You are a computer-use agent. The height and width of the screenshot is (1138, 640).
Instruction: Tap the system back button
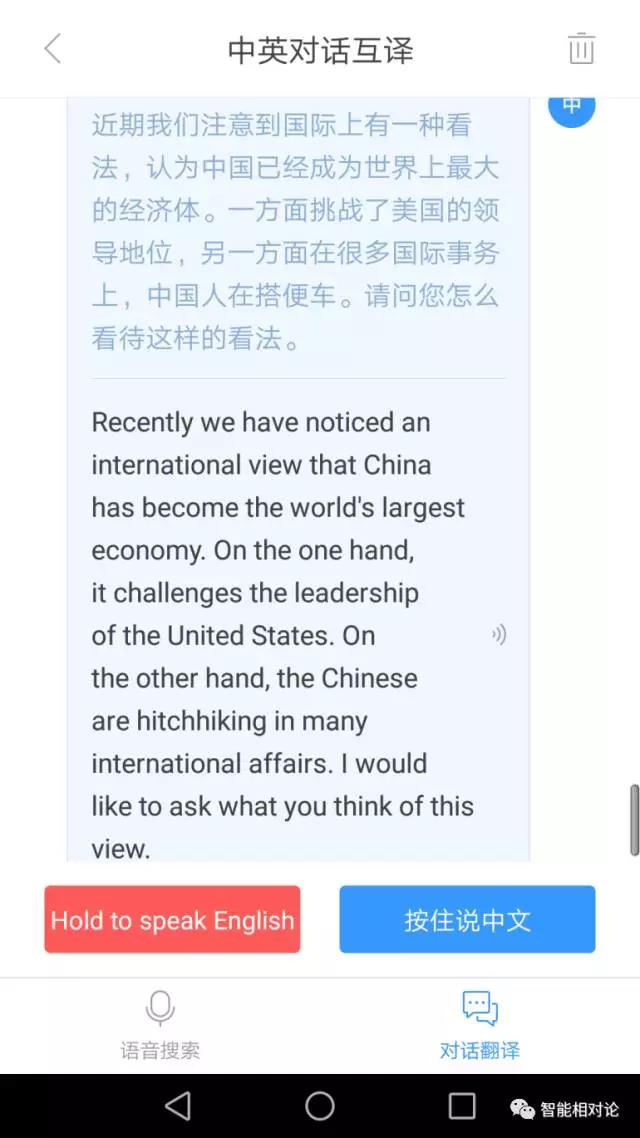pyautogui.click(x=177, y=1106)
